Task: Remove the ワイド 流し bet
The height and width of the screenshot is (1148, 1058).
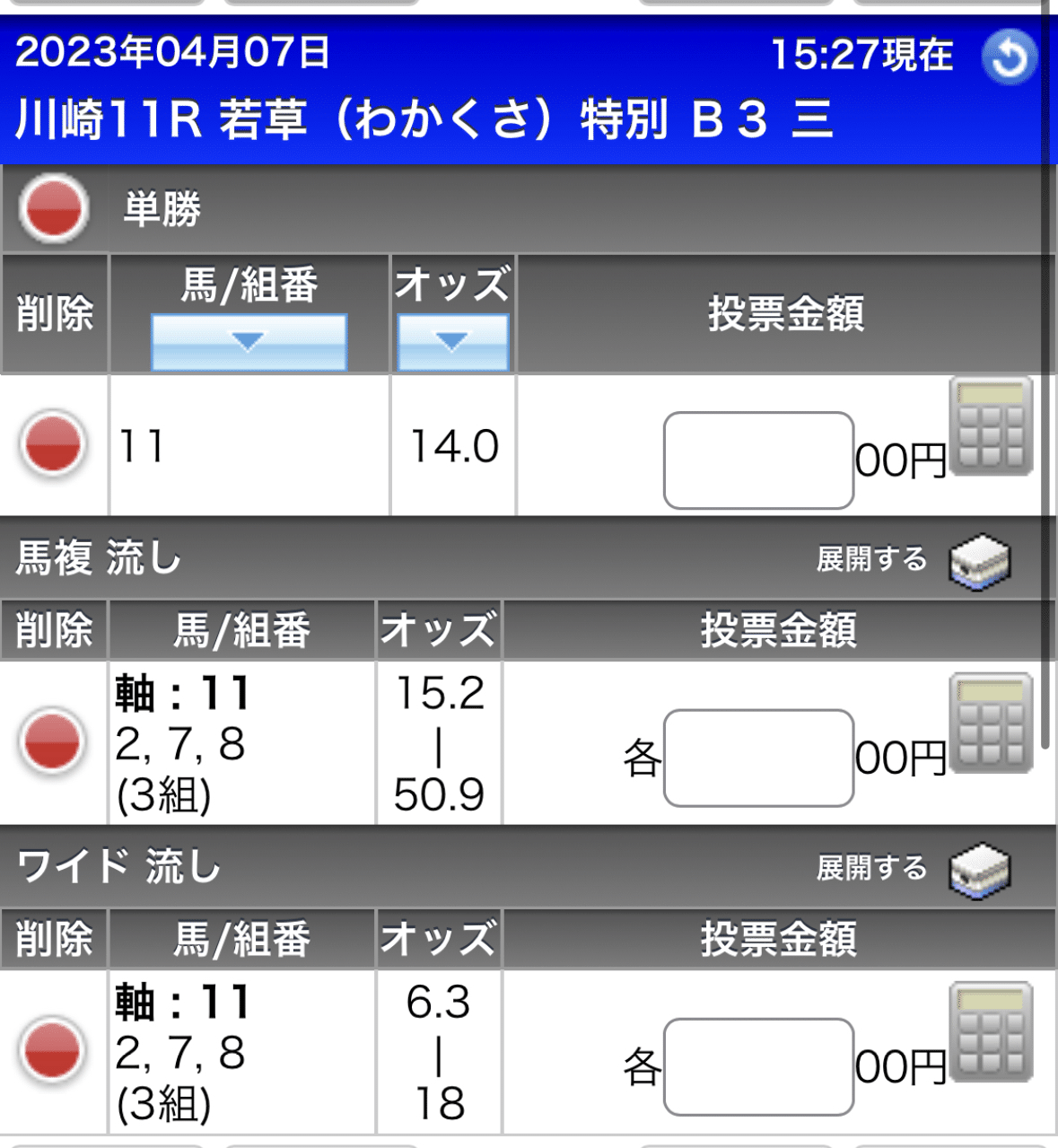Action: [x=54, y=1050]
